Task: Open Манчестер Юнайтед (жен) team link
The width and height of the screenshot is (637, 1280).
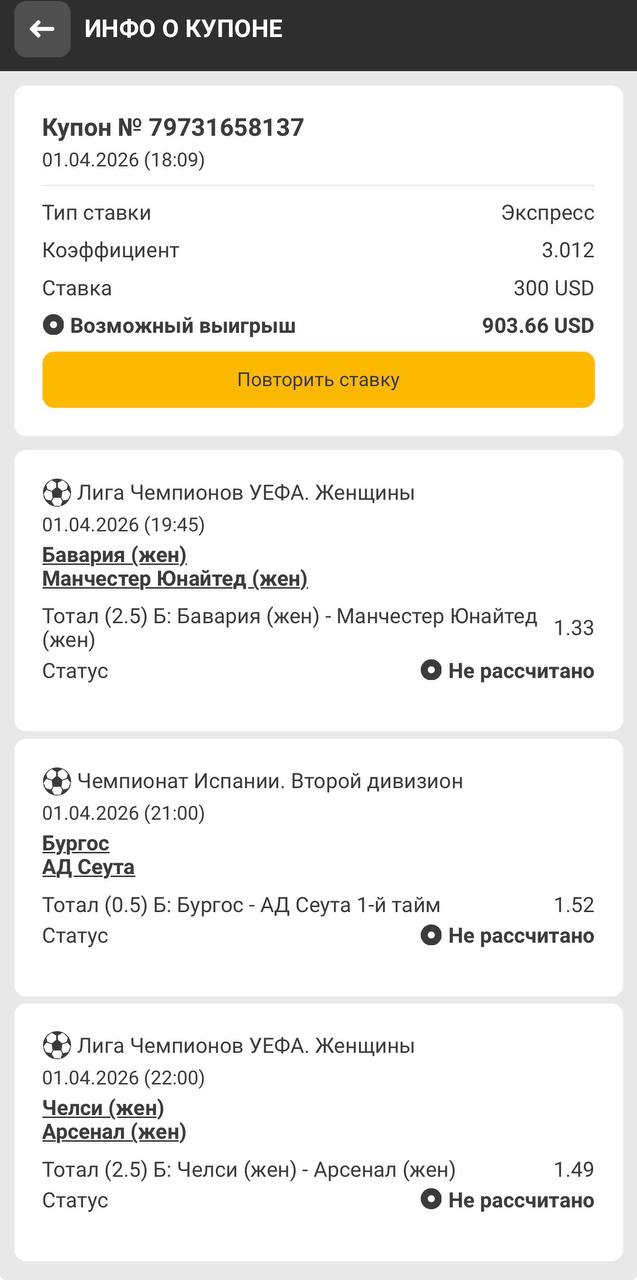Action: point(175,579)
